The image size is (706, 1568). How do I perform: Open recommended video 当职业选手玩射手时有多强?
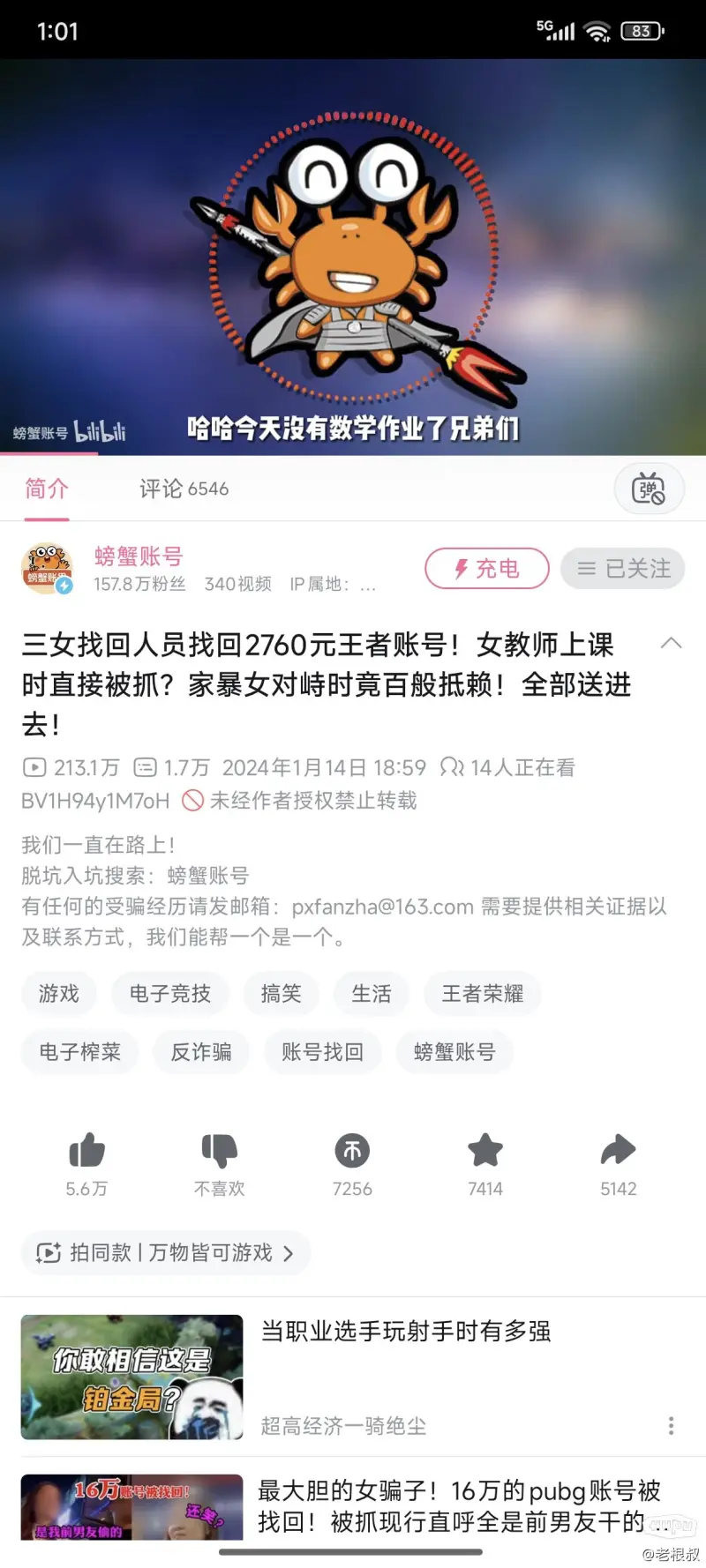click(405, 1332)
